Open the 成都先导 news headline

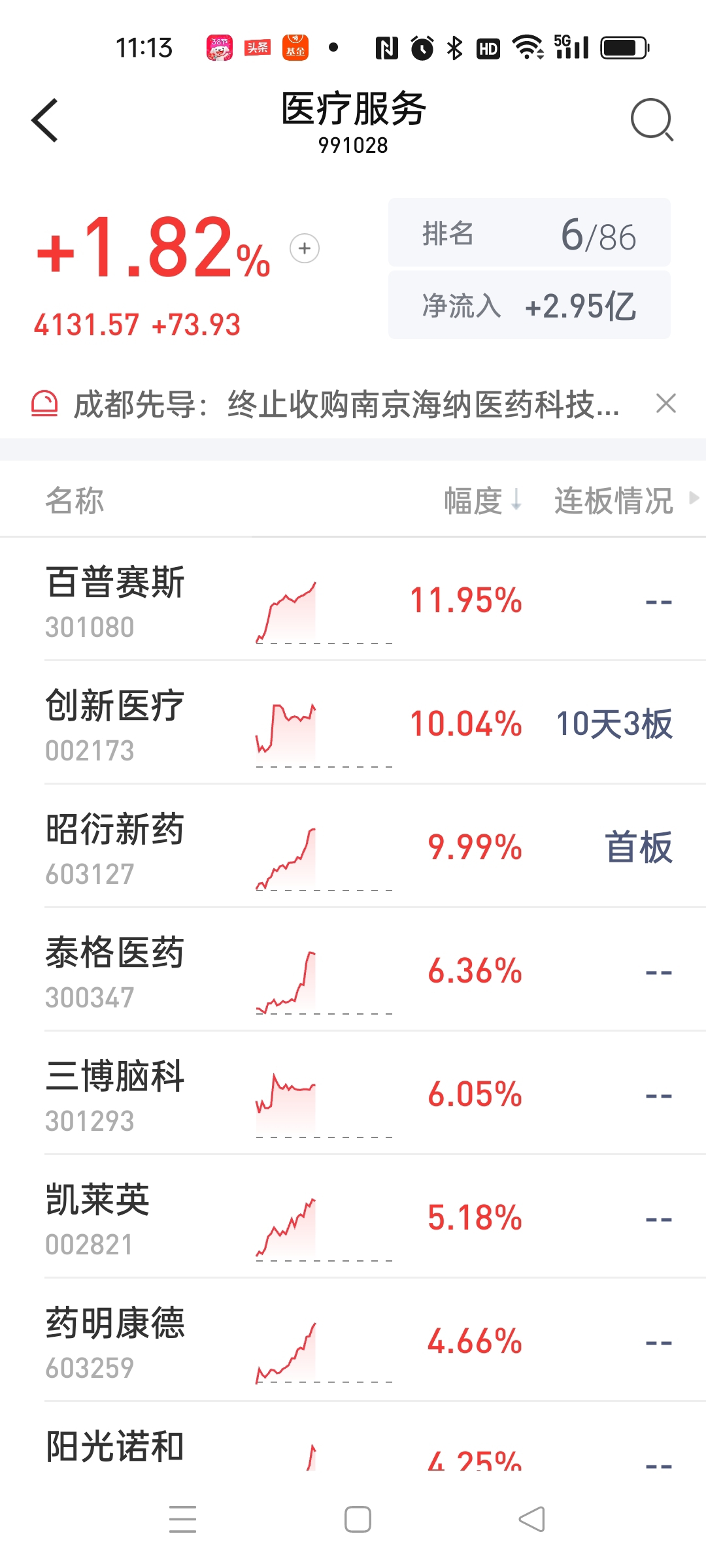346,404
